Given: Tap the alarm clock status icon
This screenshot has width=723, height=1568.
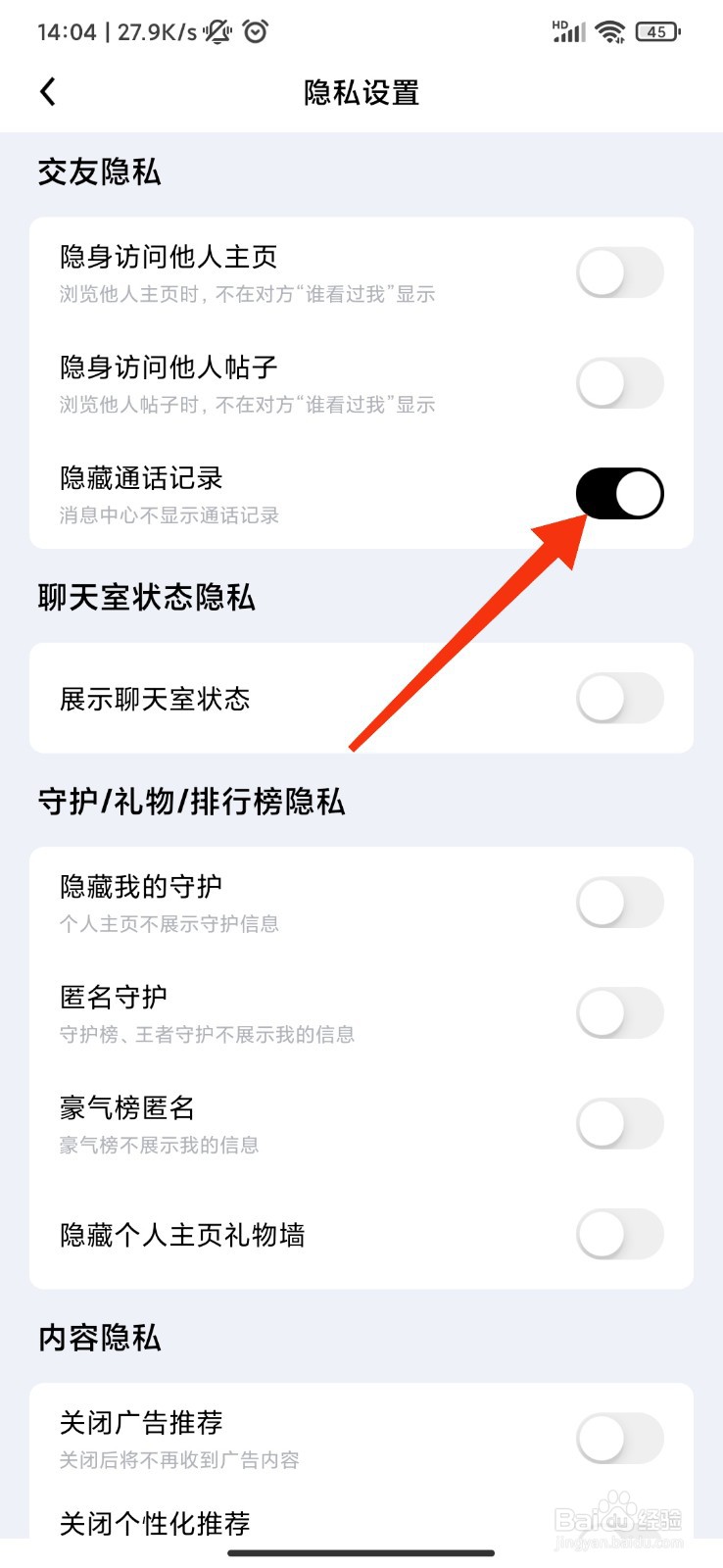Looking at the screenshot, I should (x=255, y=30).
